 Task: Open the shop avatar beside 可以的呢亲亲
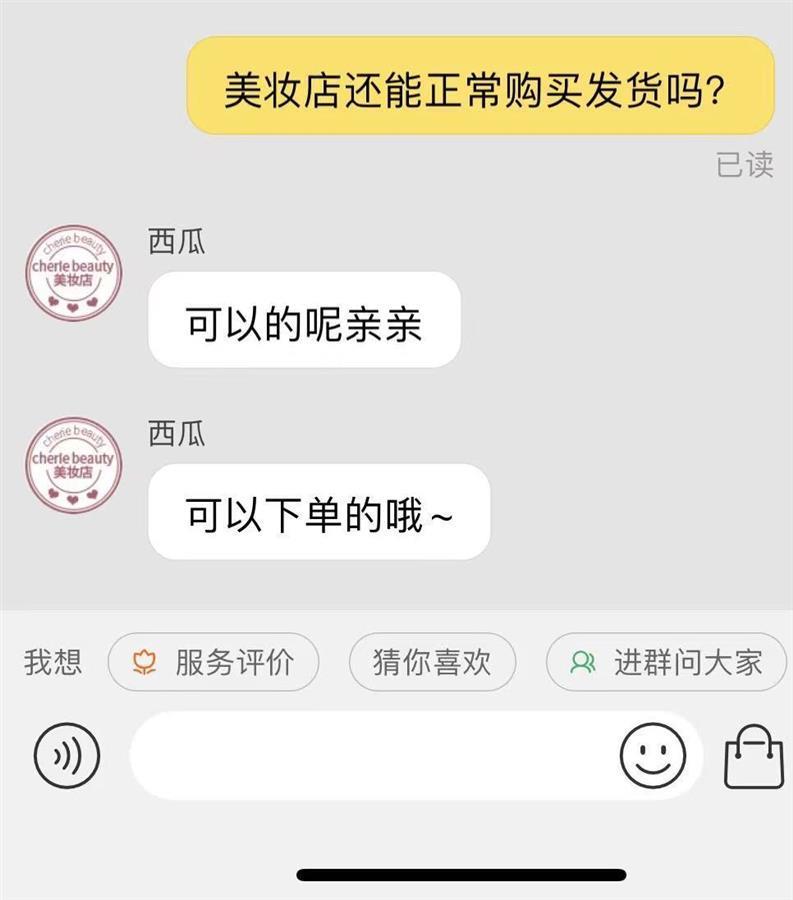[x=73, y=273]
